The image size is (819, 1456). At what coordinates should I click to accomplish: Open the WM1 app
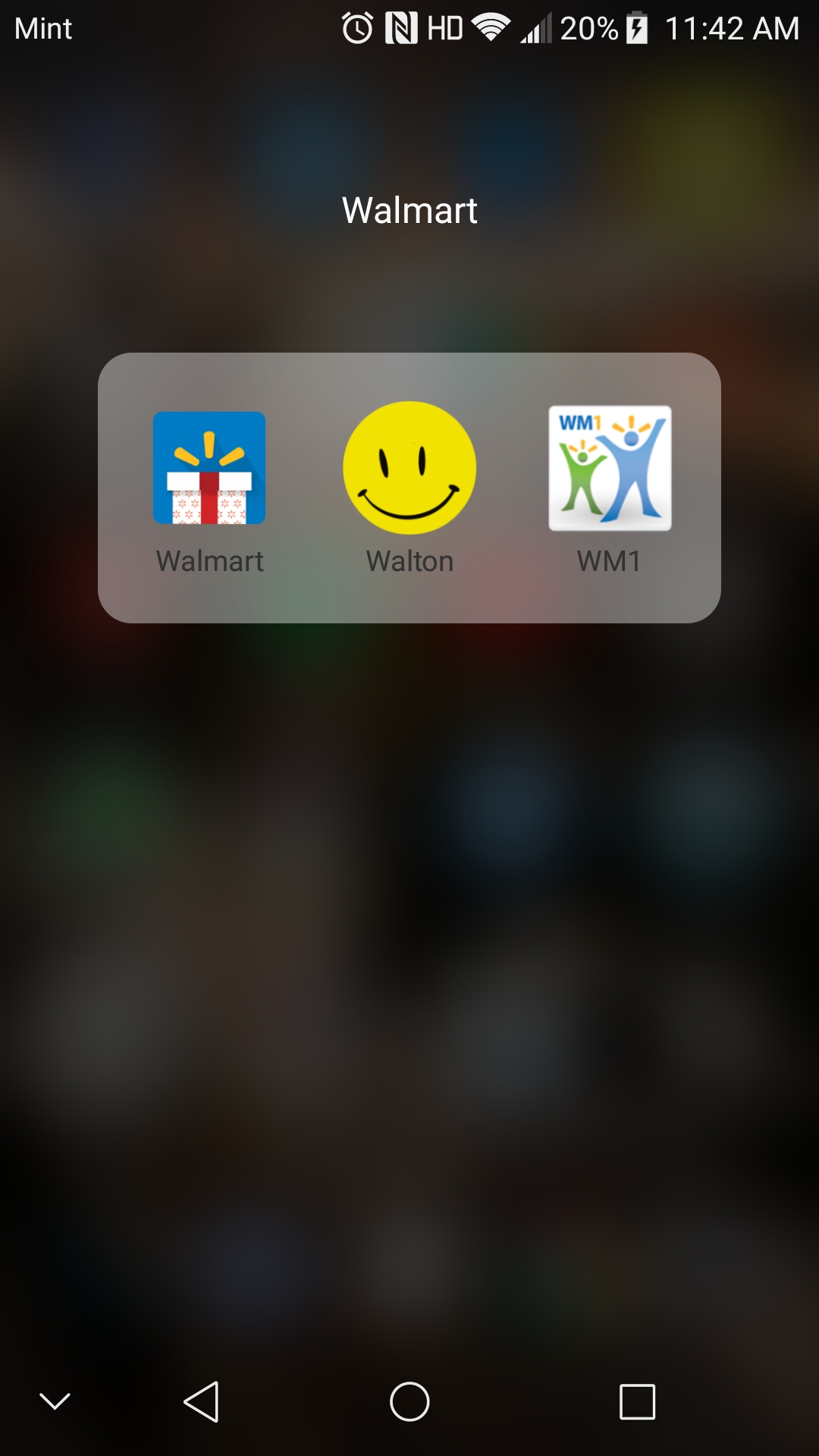click(x=610, y=468)
